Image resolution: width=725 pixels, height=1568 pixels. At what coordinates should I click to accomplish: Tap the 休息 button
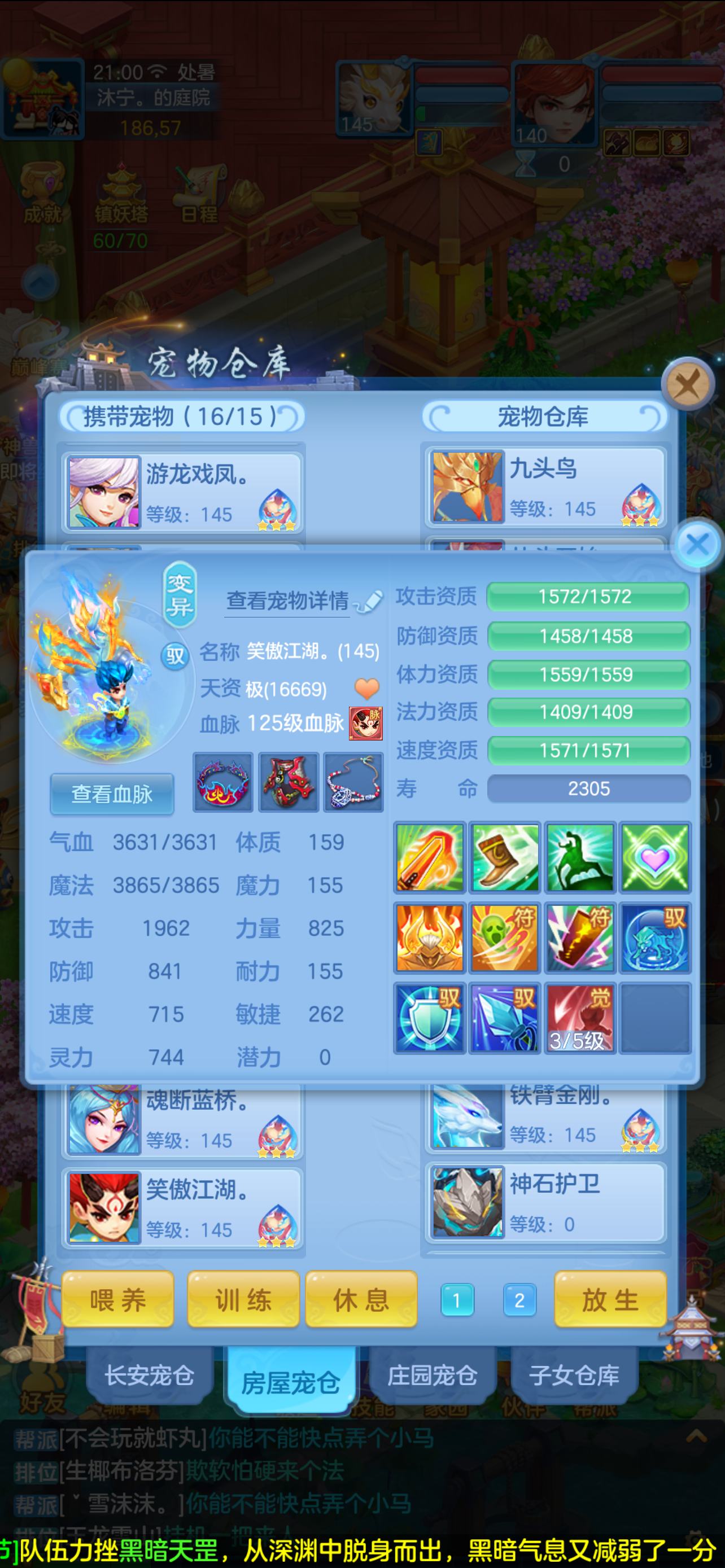[361, 1301]
